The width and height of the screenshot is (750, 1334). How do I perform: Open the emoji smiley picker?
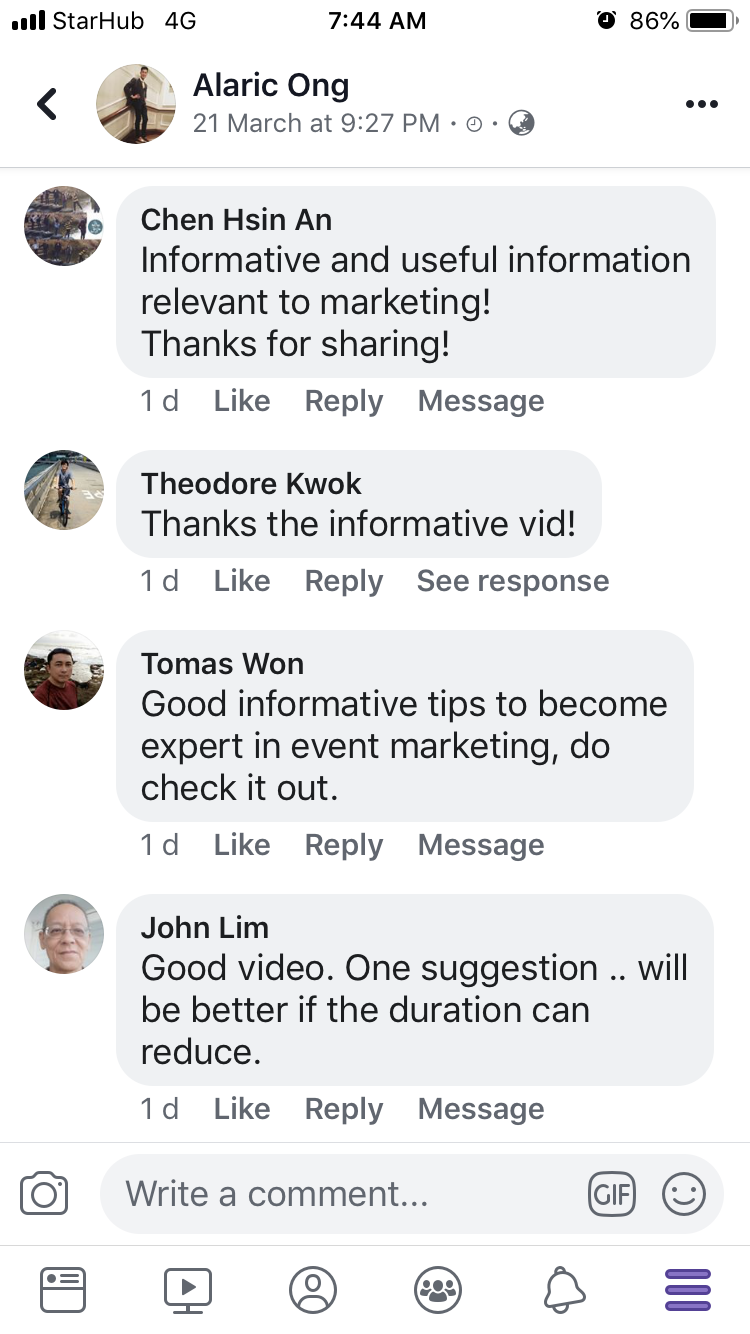684,1194
